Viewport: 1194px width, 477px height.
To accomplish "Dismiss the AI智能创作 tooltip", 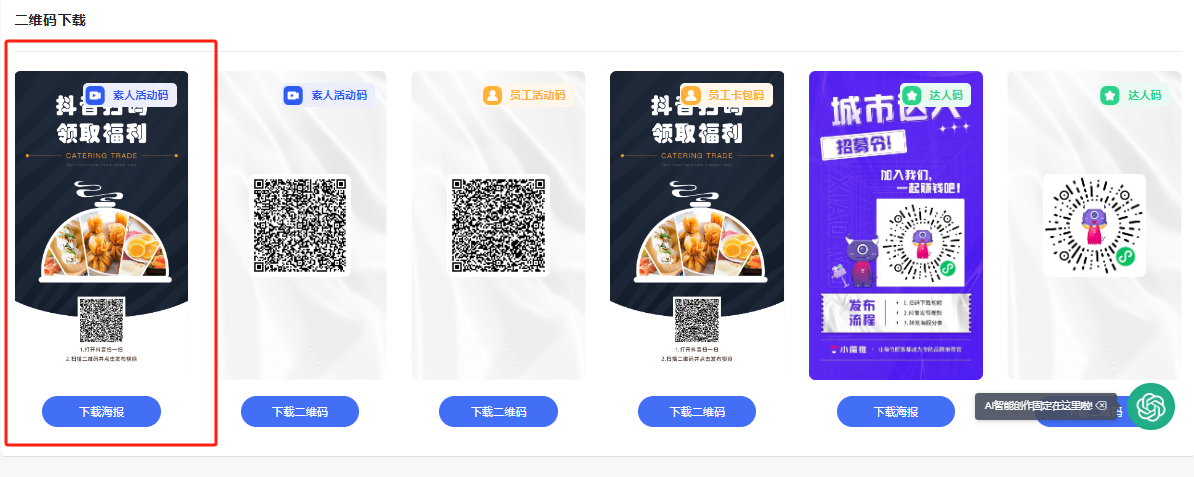I will click(x=1101, y=405).
